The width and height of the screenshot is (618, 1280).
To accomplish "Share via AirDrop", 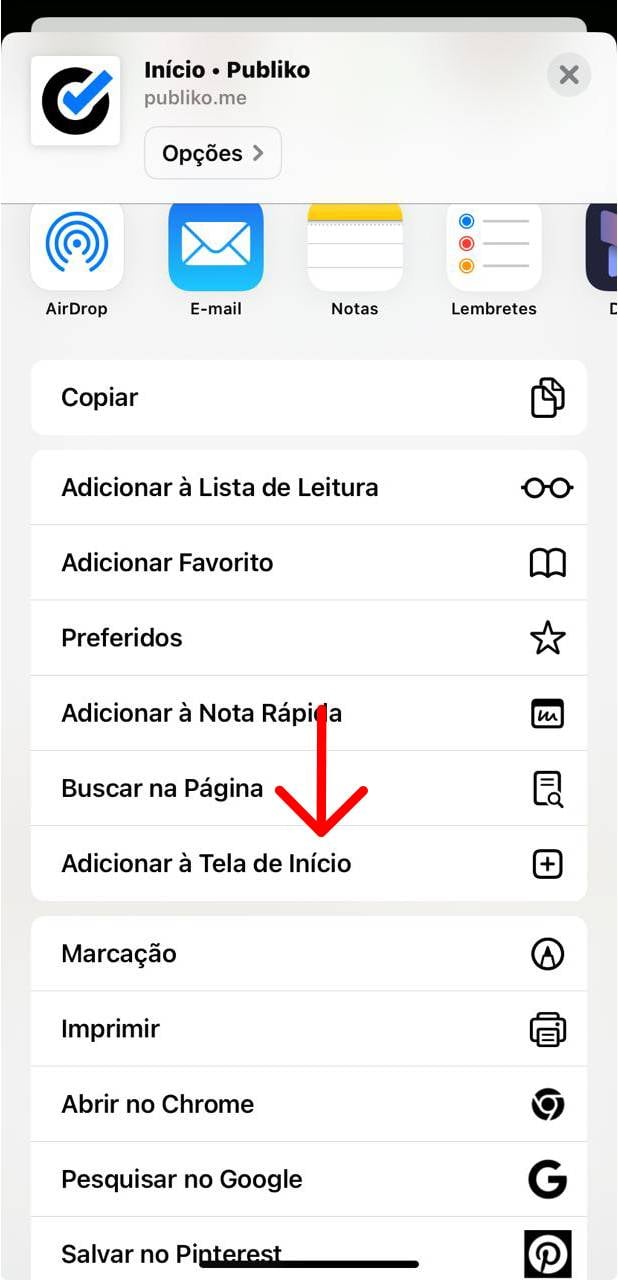I will (77, 246).
